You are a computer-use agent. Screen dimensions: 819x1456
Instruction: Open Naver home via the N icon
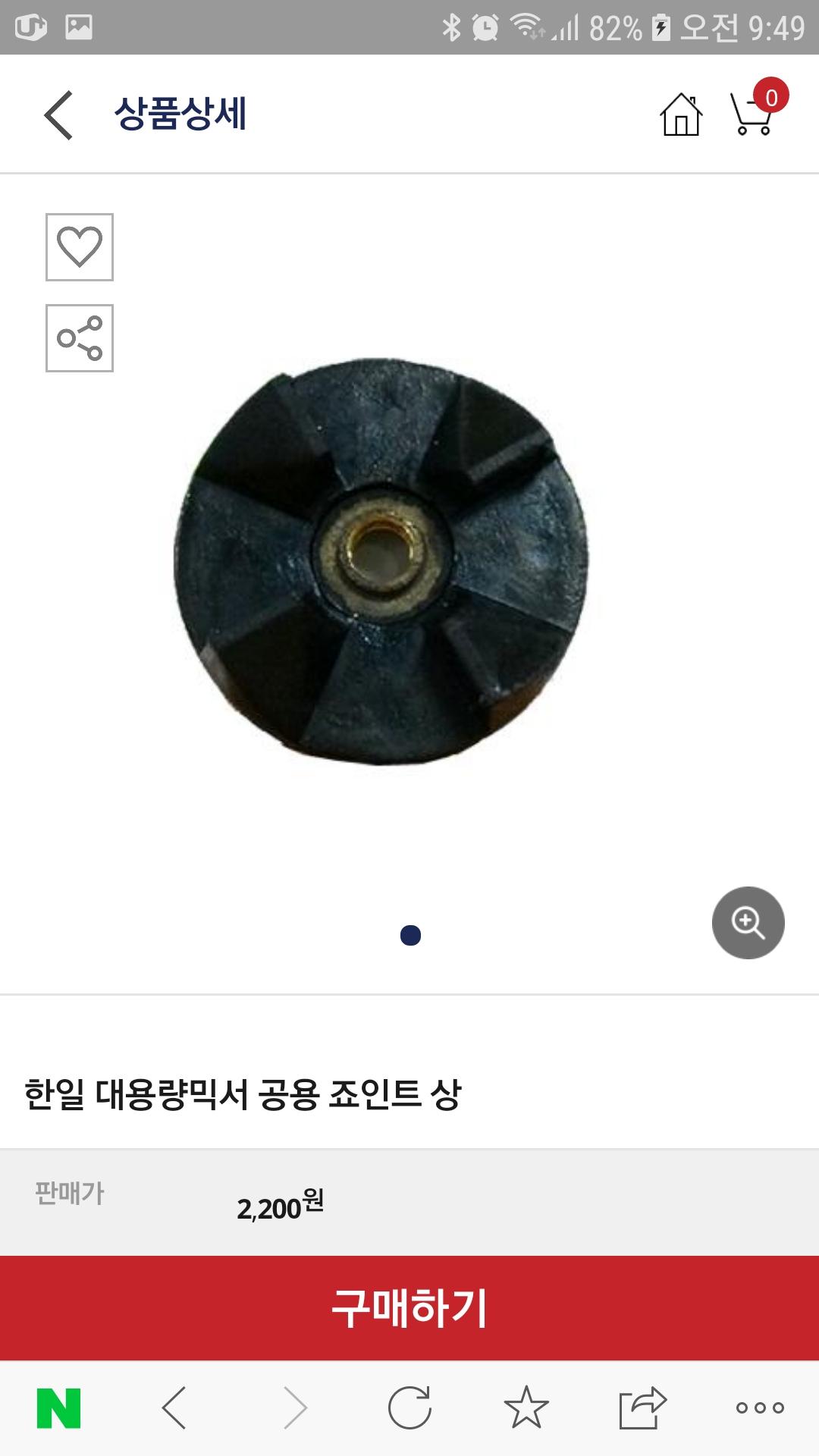[58, 1408]
